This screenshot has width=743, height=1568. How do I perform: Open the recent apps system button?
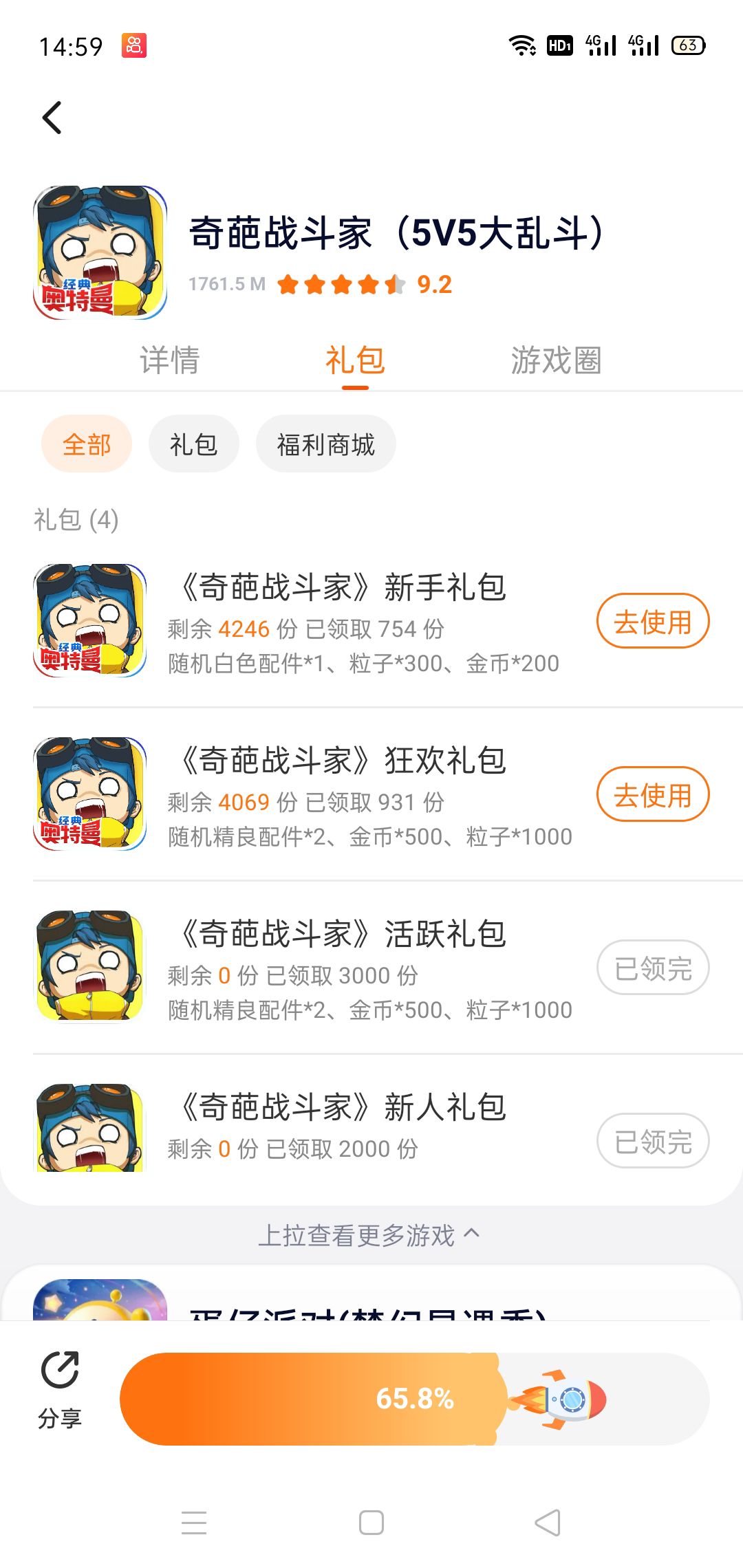click(x=194, y=1523)
